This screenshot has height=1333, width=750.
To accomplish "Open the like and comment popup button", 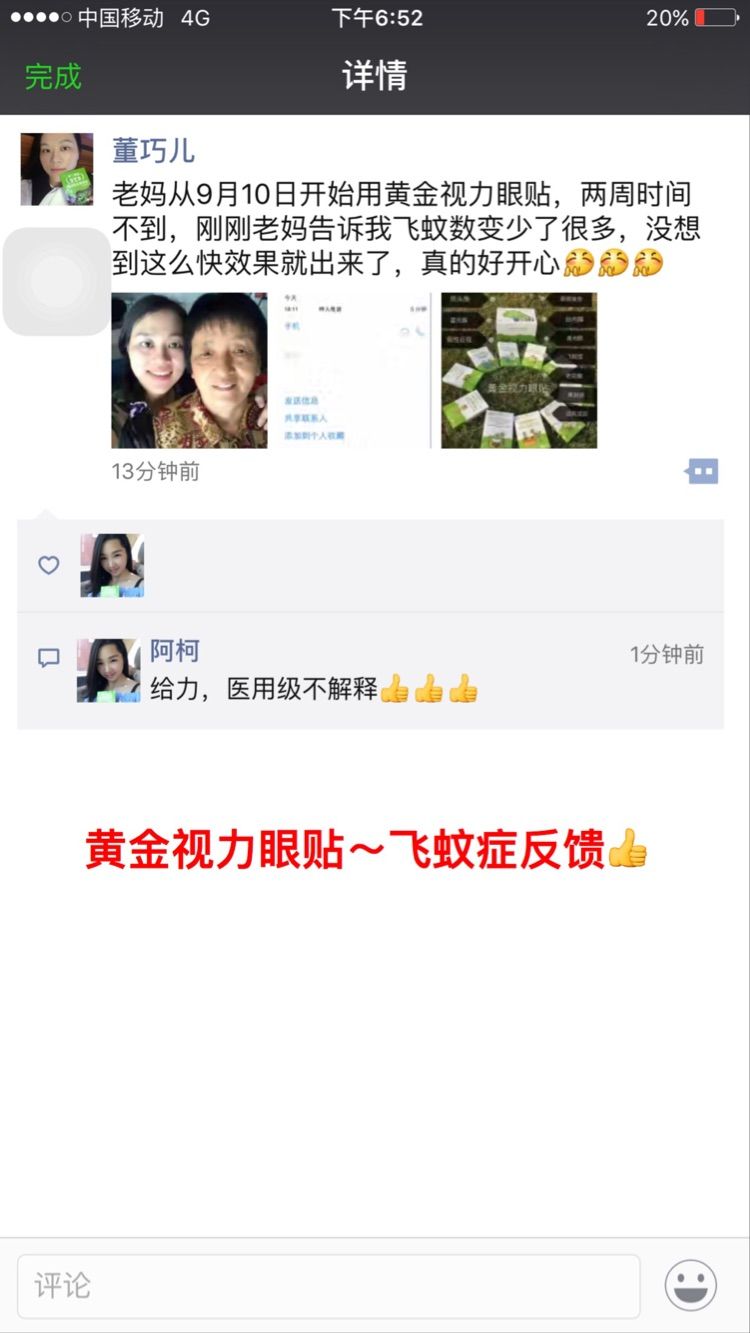I will coord(702,471).
